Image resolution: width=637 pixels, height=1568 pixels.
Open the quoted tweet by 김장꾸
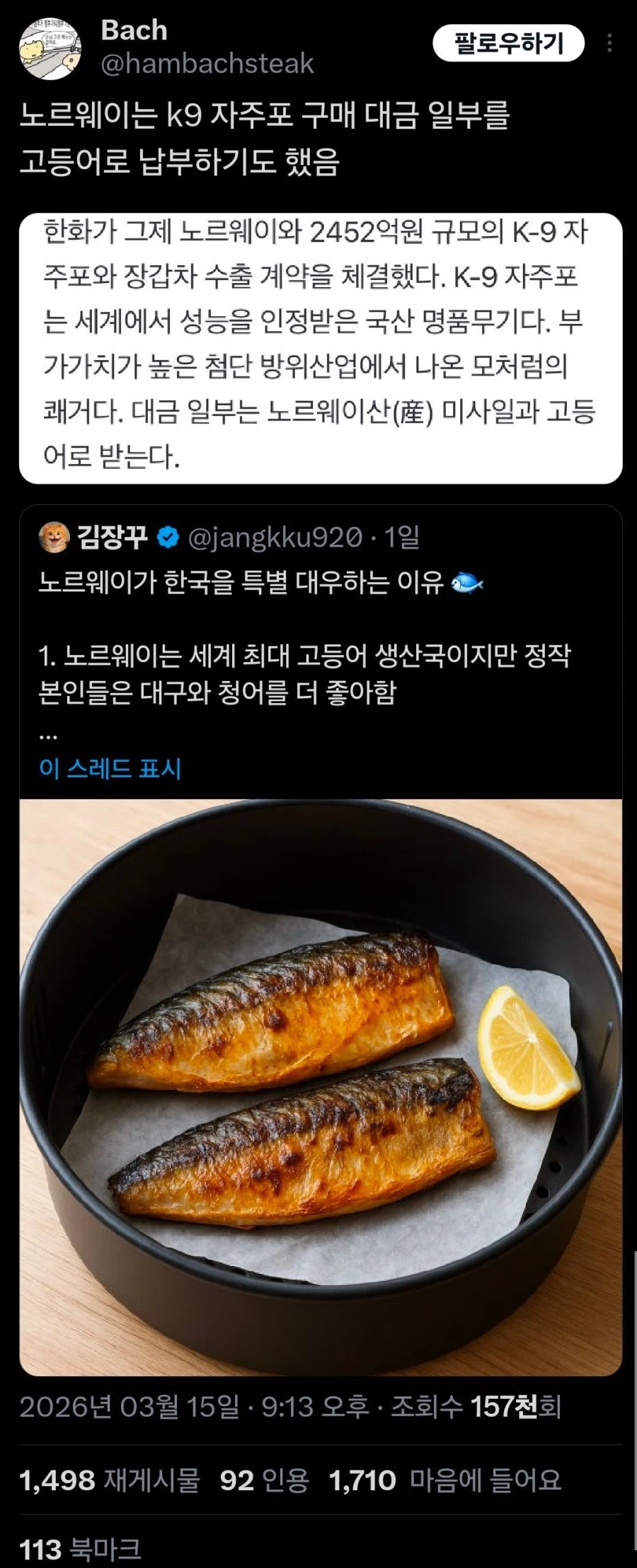point(320,637)
